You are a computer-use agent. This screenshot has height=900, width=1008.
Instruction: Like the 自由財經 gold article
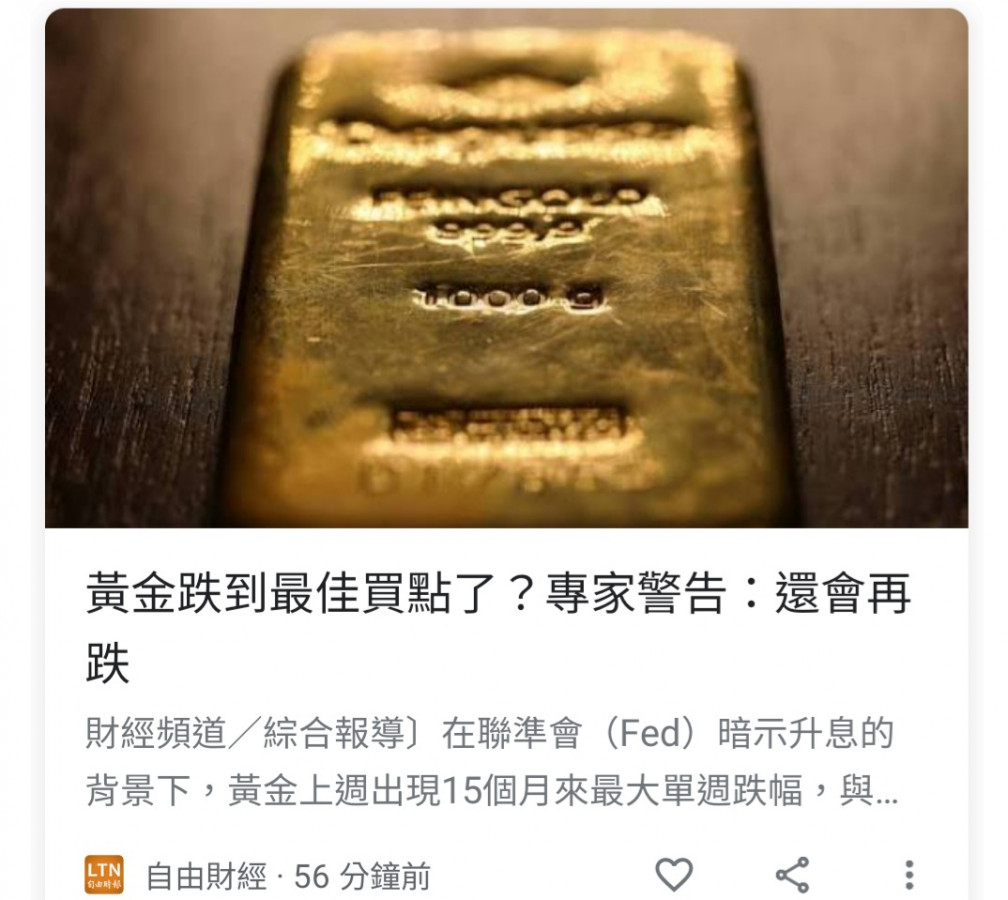pyautogui.click(x=674, y=874)
